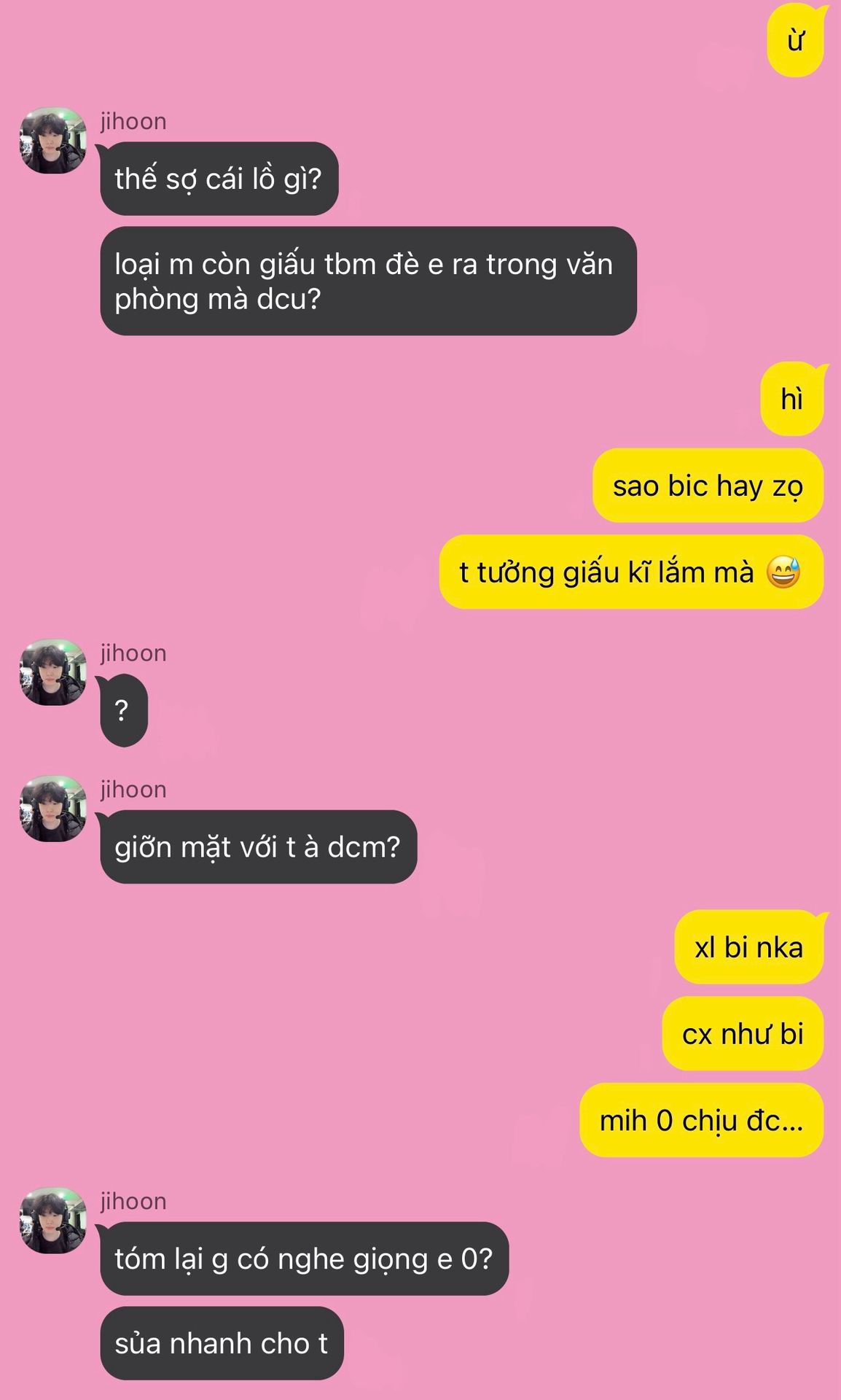Viewport: 841px width, 1400px height.
Task: Open jihoon's avatar beside "thế sợ cái lồ gì?"
Action: point(52,141)
